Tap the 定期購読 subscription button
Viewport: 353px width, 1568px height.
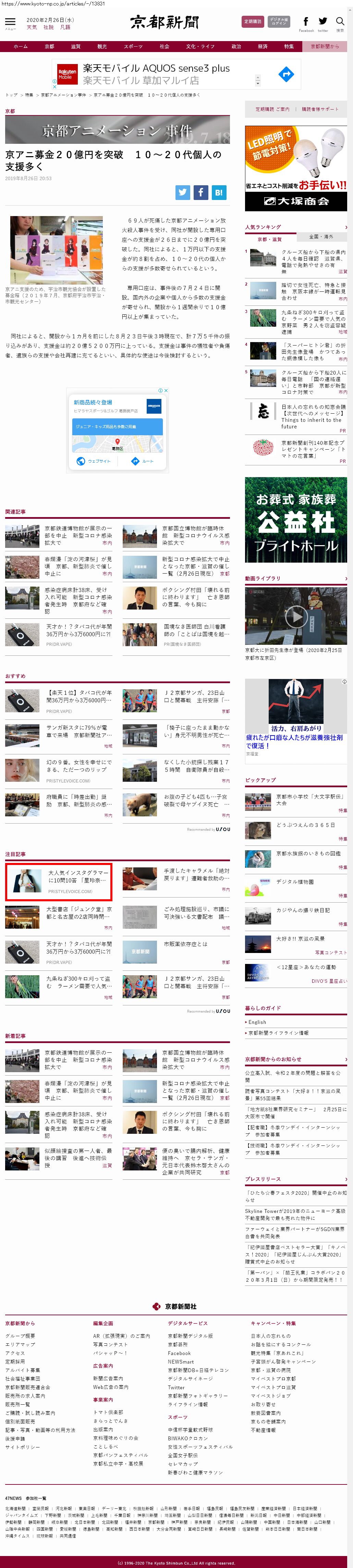[252, 21]
